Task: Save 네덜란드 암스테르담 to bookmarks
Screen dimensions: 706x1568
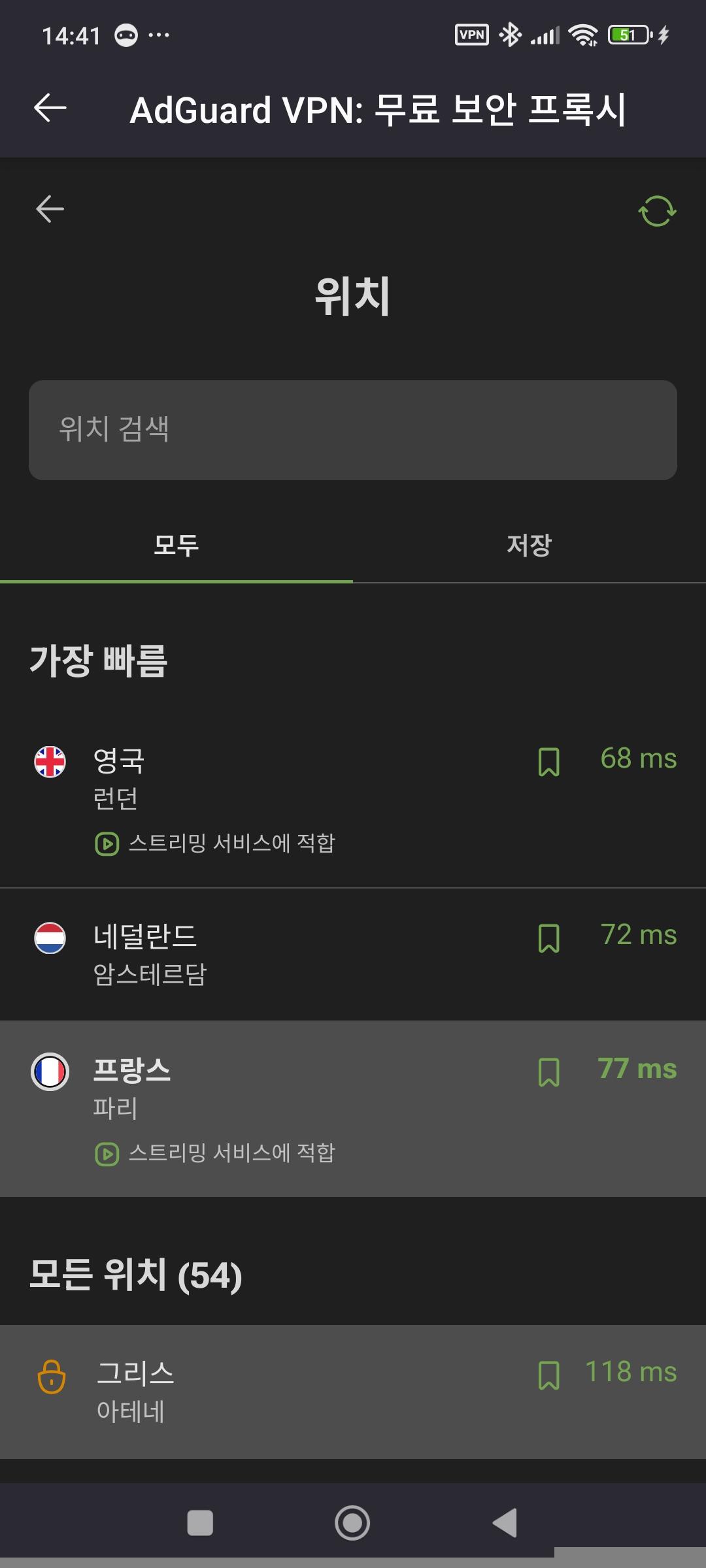Action: 548,938
